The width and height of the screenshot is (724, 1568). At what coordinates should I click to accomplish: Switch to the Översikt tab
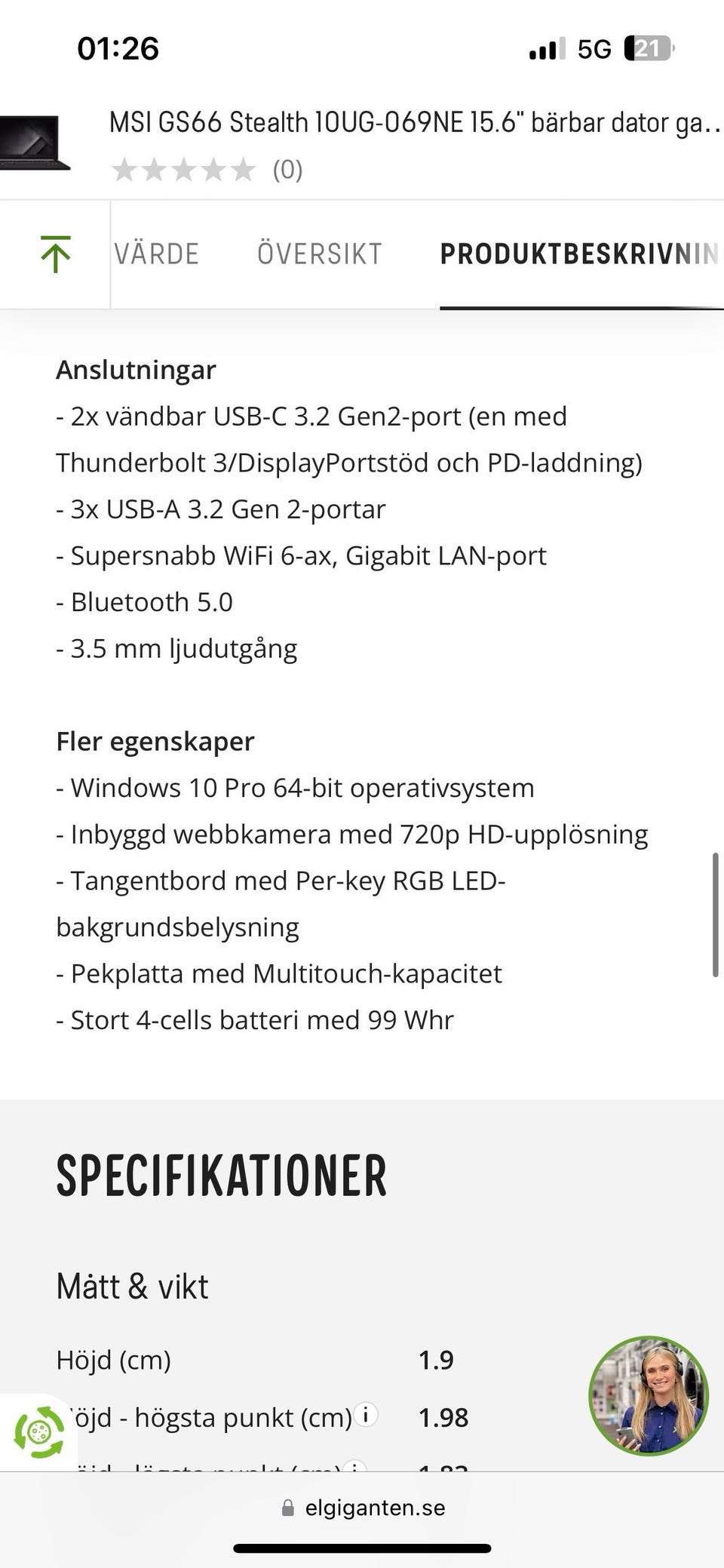320,254
